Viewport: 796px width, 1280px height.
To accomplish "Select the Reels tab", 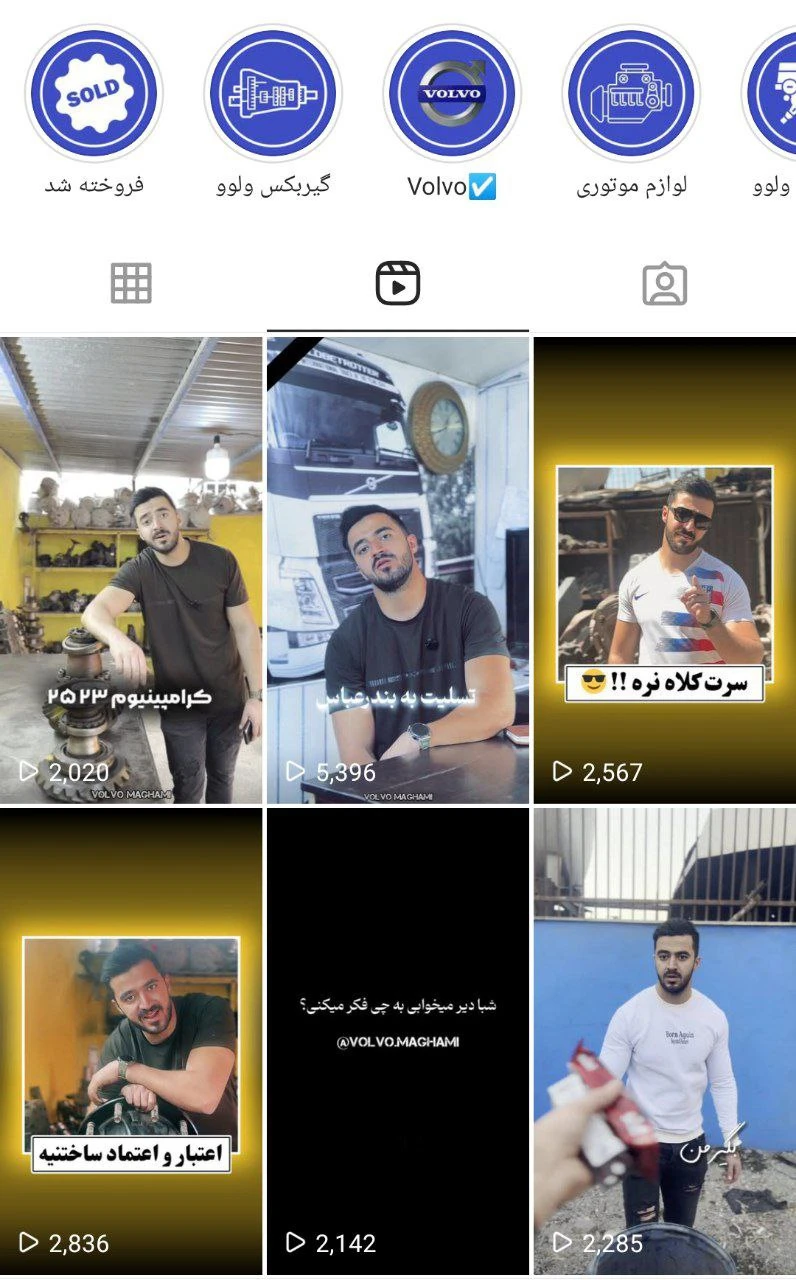I will (x=398, y=284).
